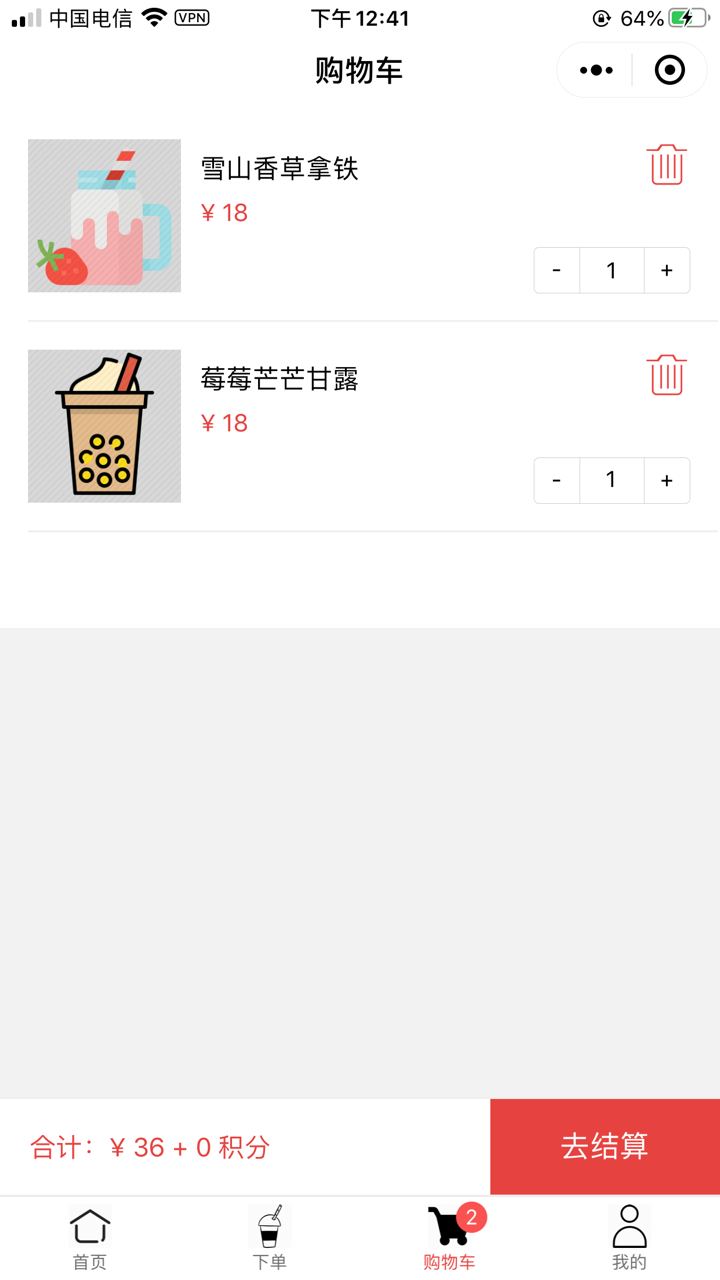Open the mini program more options menu
This screenshot has width=720, height=1280.
coord(596,70)
